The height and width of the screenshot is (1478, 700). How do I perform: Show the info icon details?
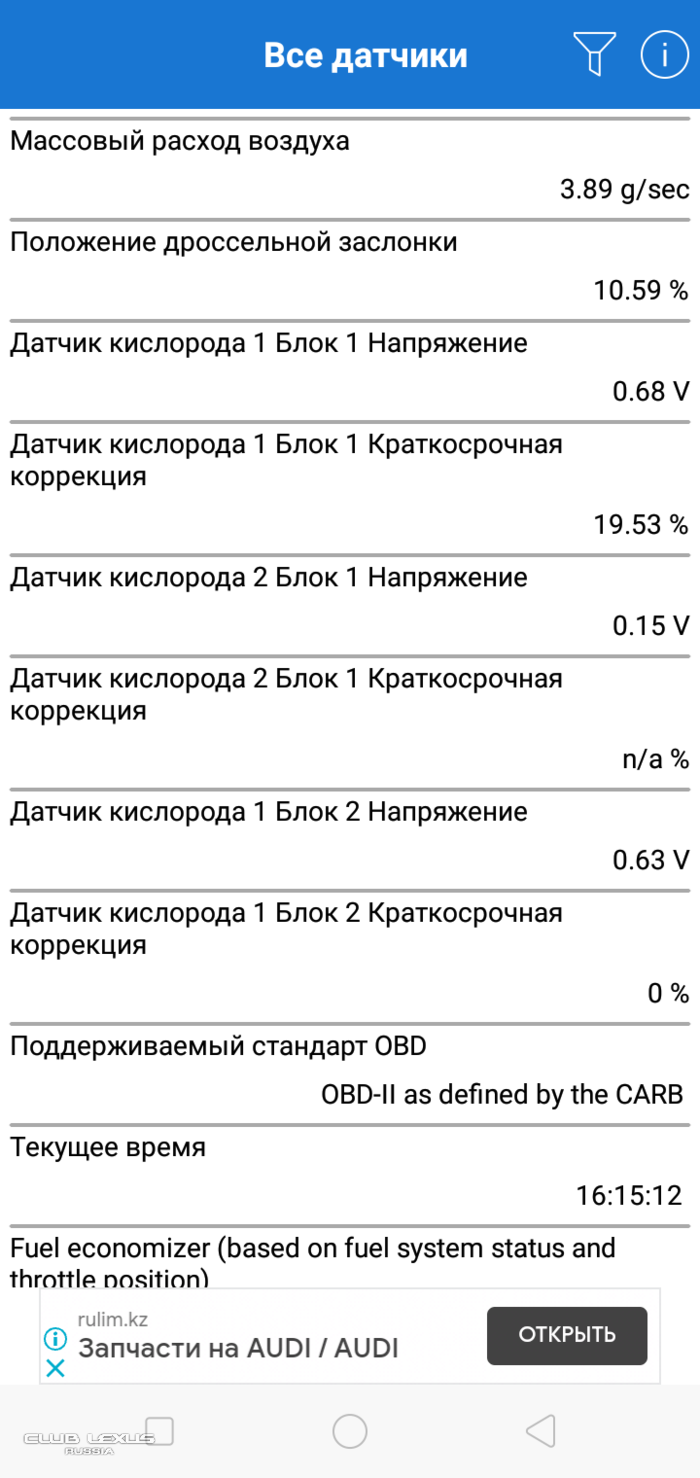click(665, 53)
